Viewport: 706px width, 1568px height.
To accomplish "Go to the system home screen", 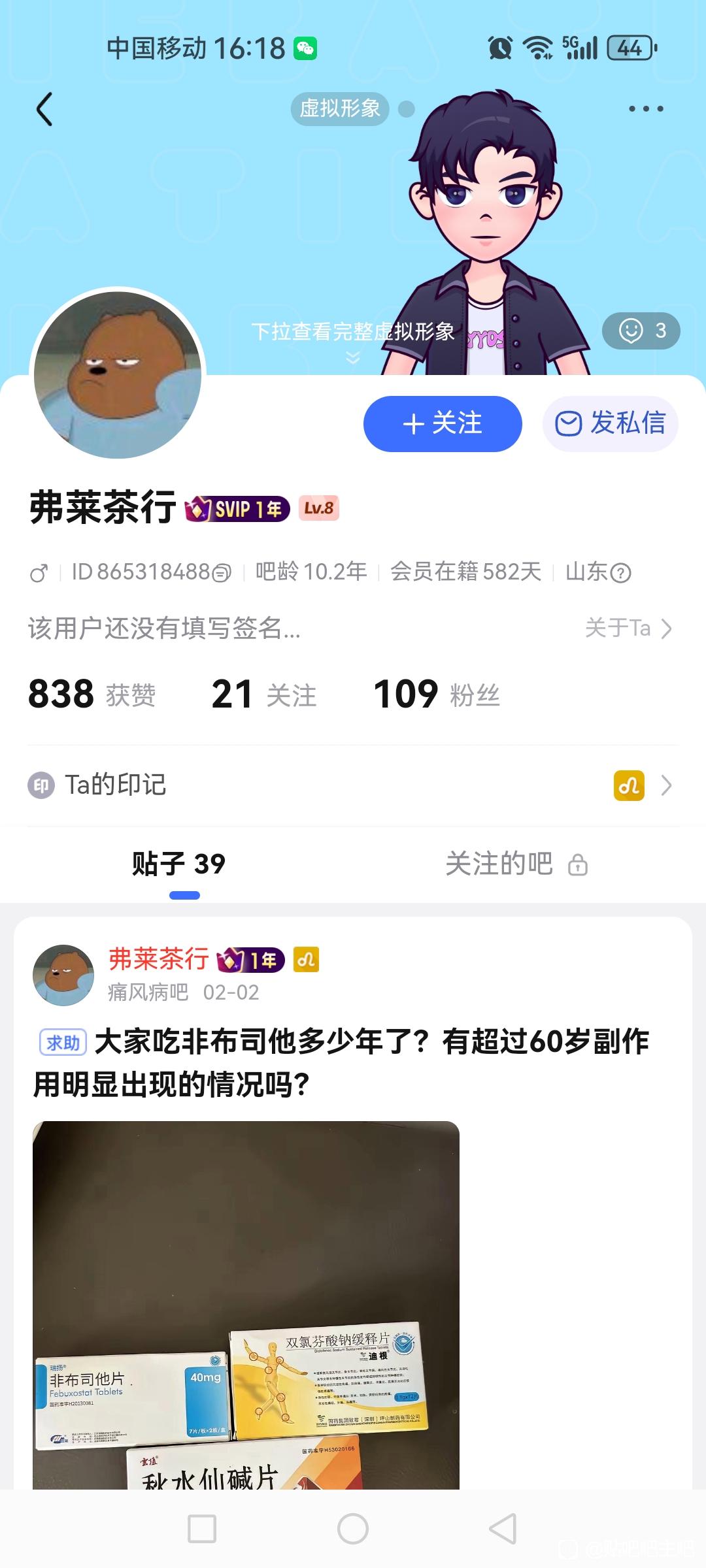I will (353, 1529).
